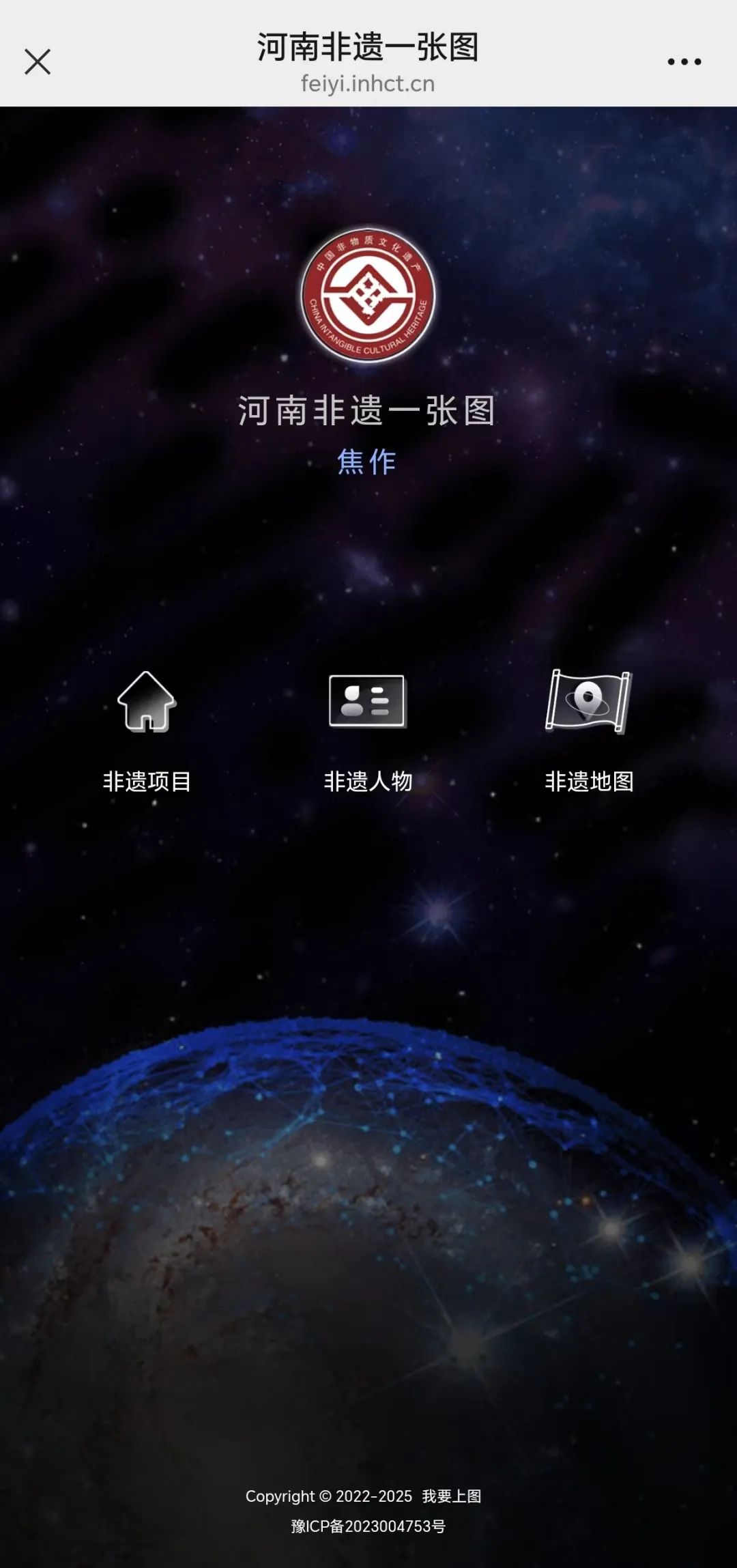The image size is (737, 1568).
Task: Open the 豫ICP备2023004753号 link
Action: coord(369,1526)
